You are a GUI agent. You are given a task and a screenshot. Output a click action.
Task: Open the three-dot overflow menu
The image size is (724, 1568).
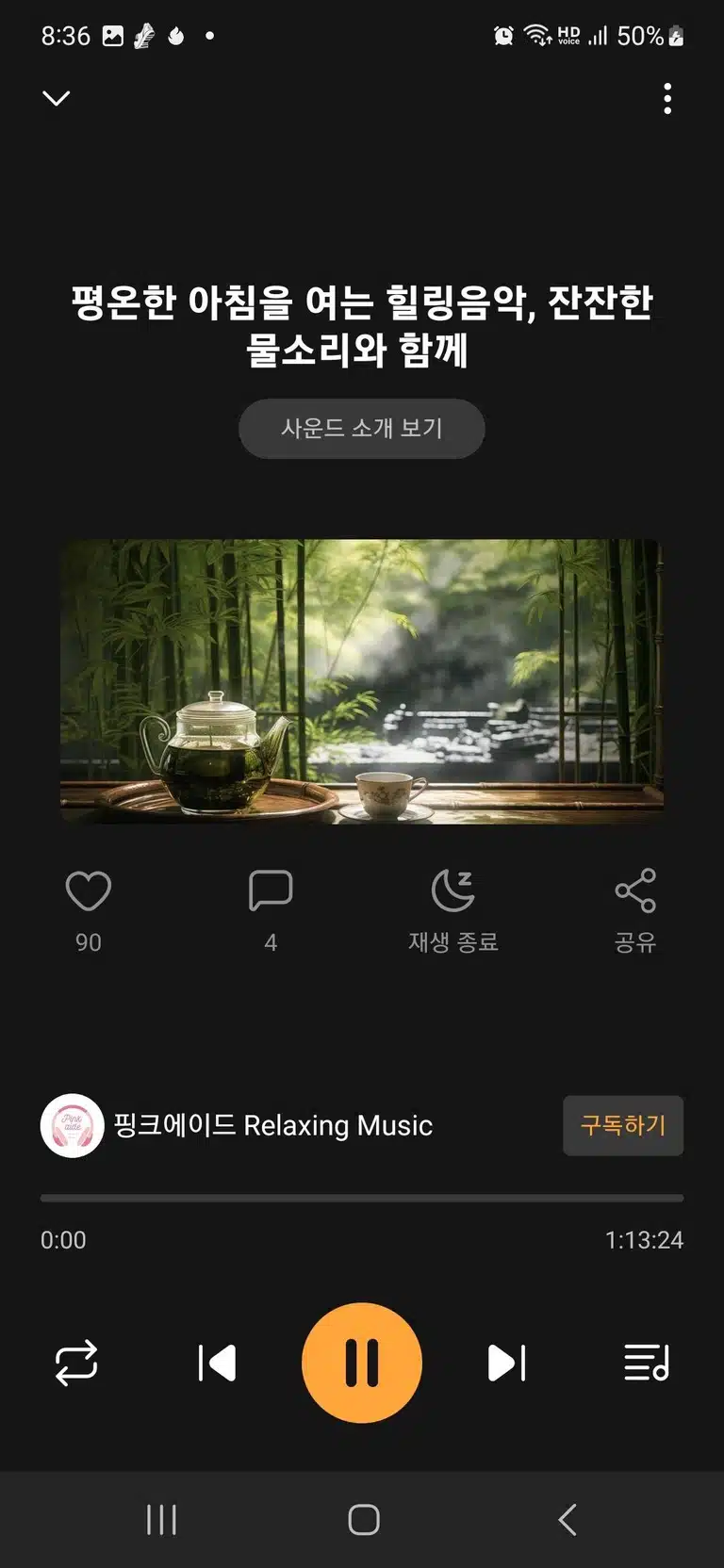(667, 98)
